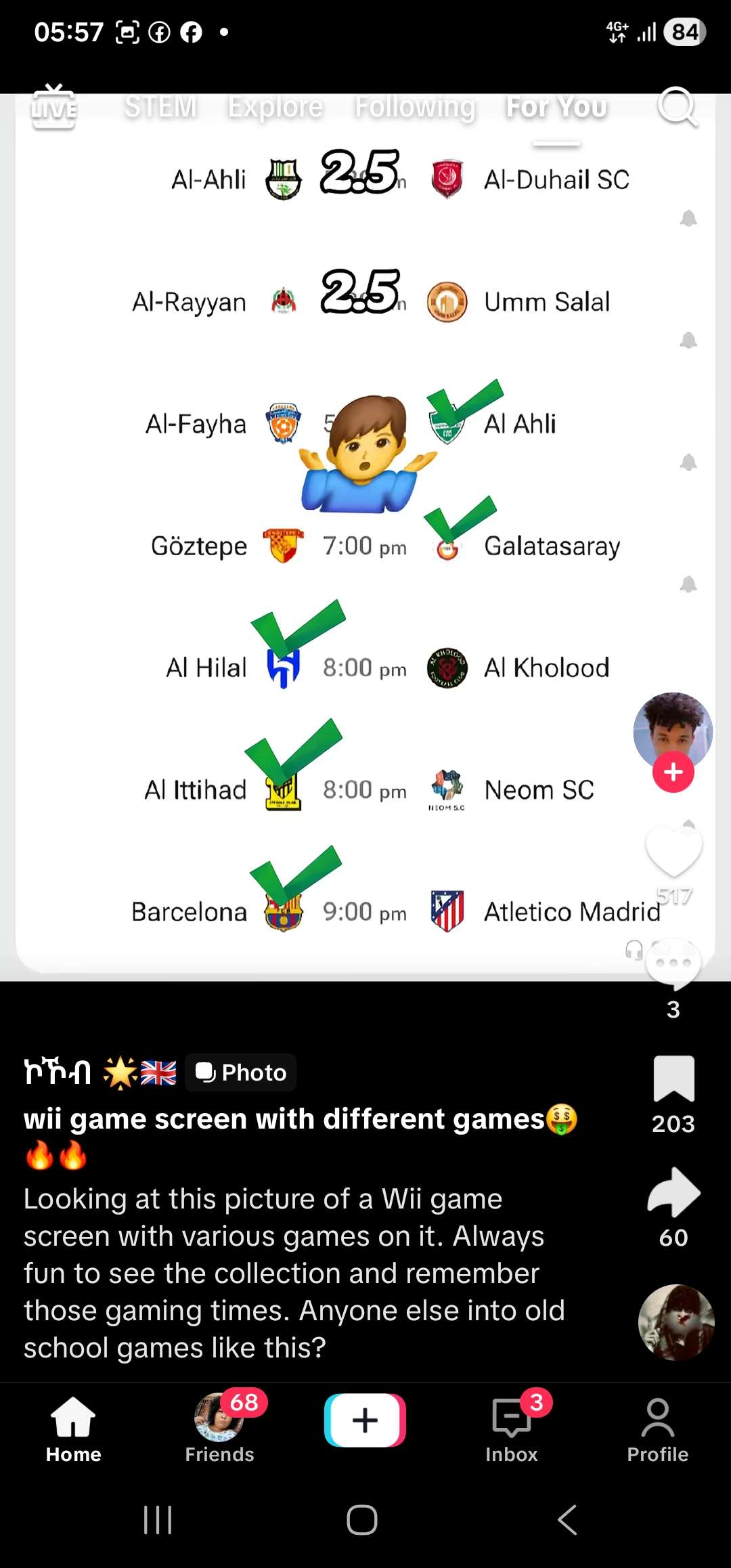Screen dimensions: 731x1568
Task: Open the creator's profile from the username
Action: 58,1073
